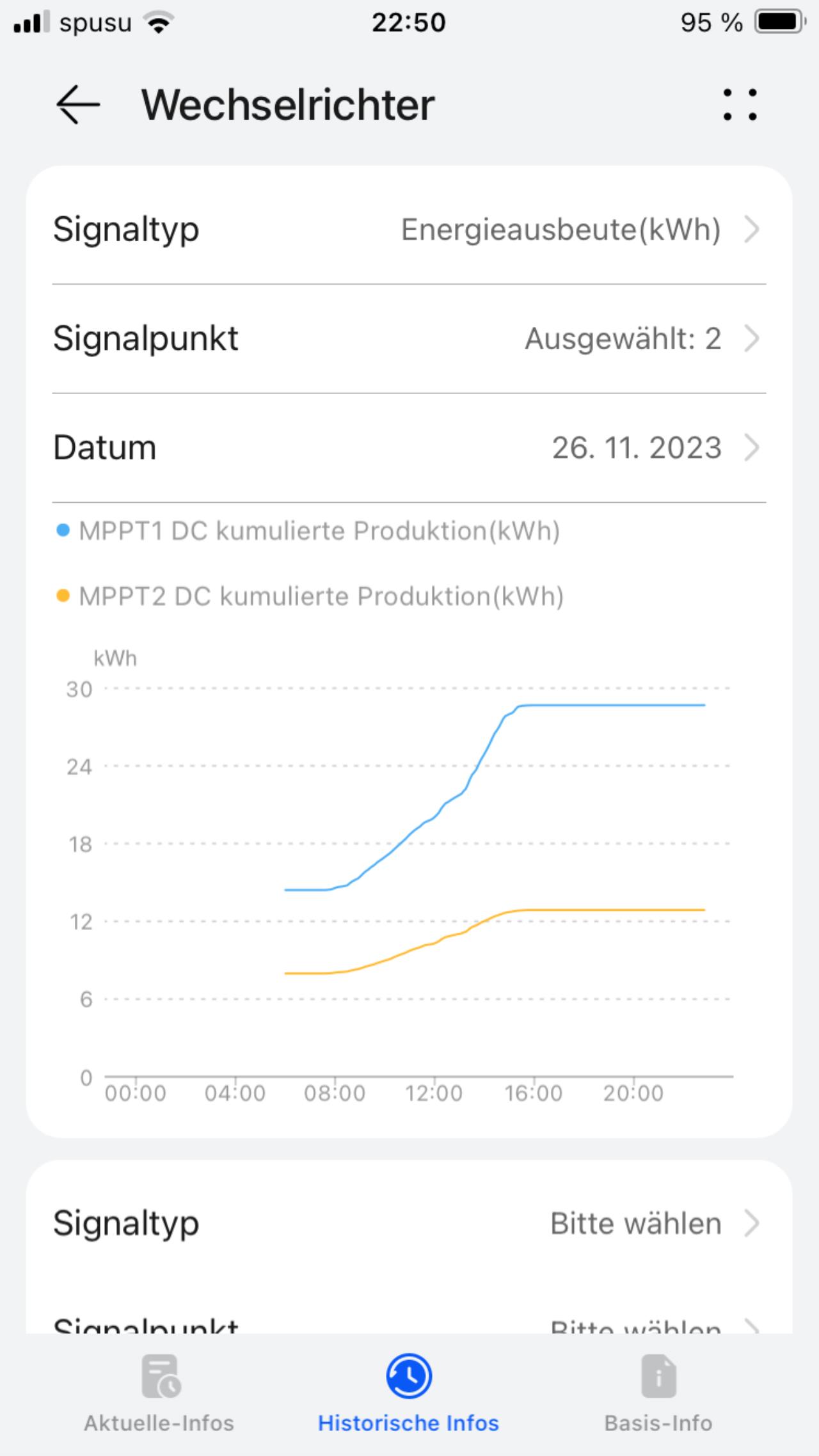The height and width of the screenshot is (1456, 819).
Task: Select the Historische Infos tab
Action: click(x=409, y=1393)
